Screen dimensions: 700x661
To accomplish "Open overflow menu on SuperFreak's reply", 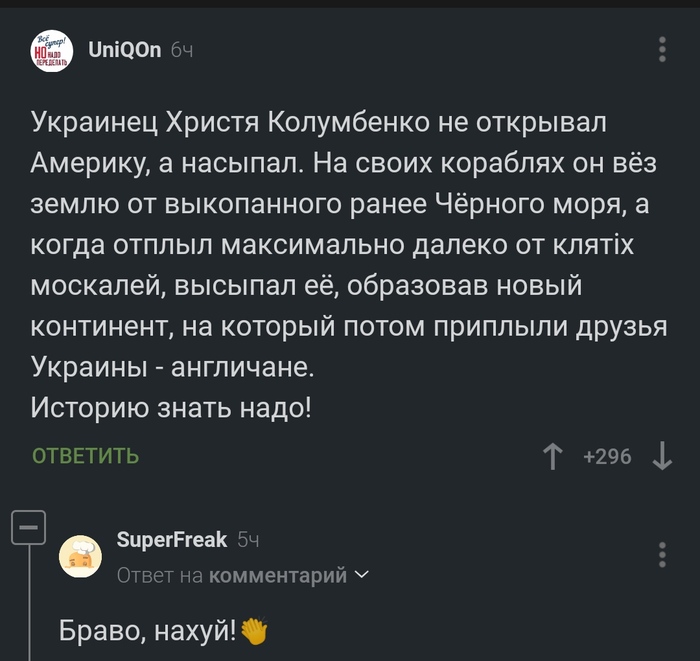I will (662, 555).
